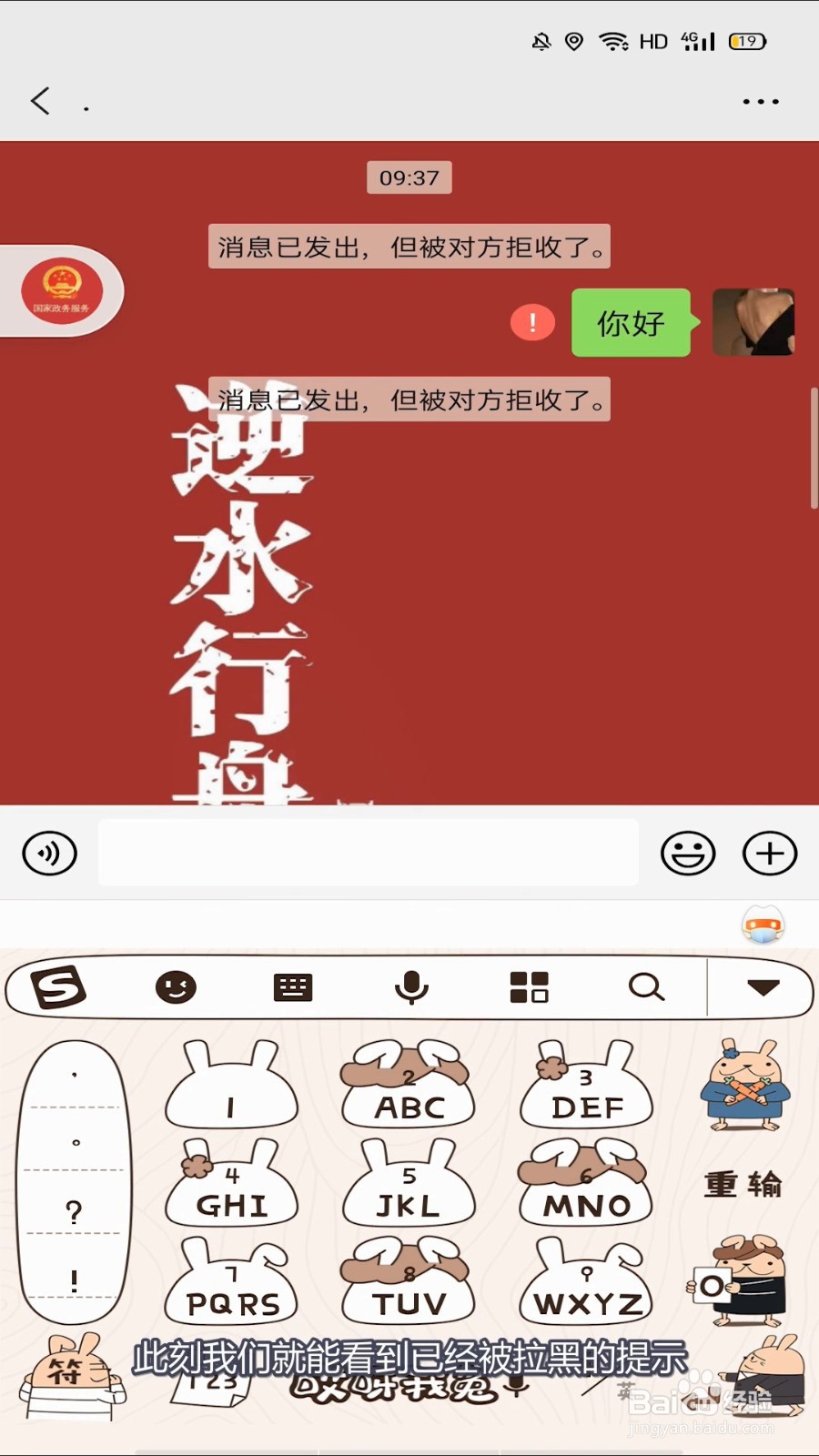Open the 国家政务服务 floating bubble
This screenshot has height=1456, width=819.
coord(61,289)
